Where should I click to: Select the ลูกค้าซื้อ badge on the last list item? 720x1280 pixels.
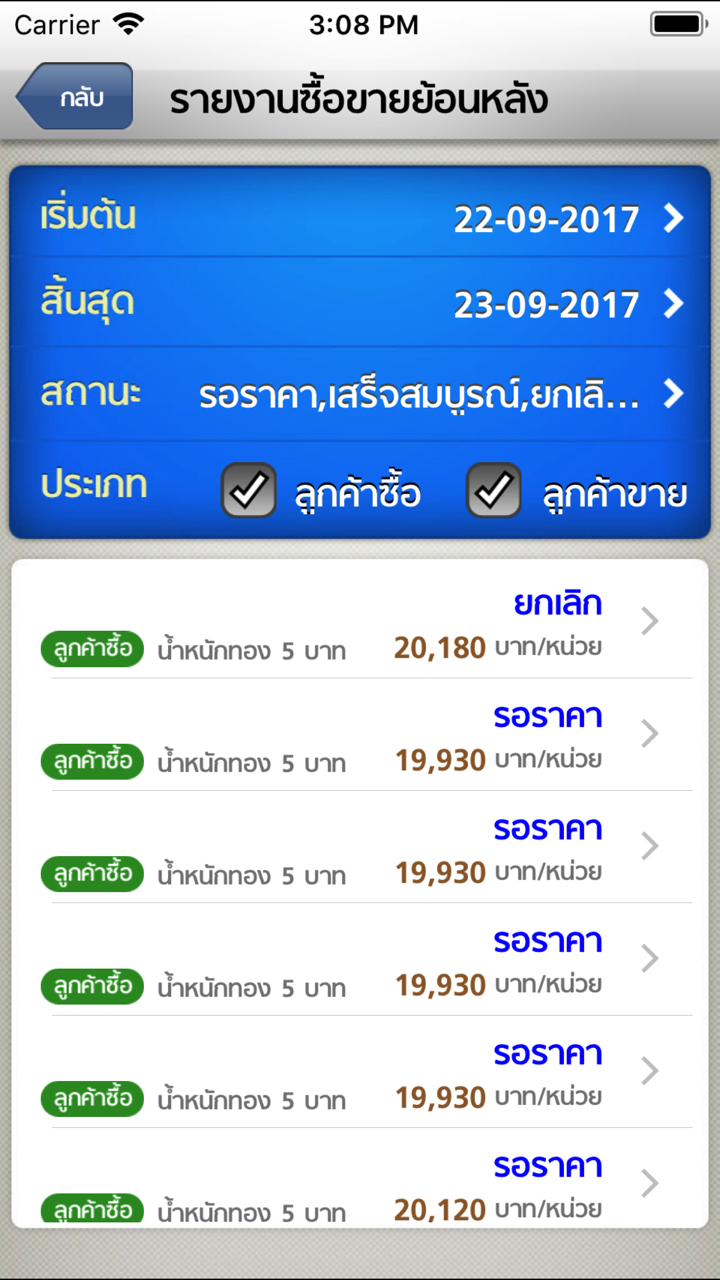tap(91, 1211)
